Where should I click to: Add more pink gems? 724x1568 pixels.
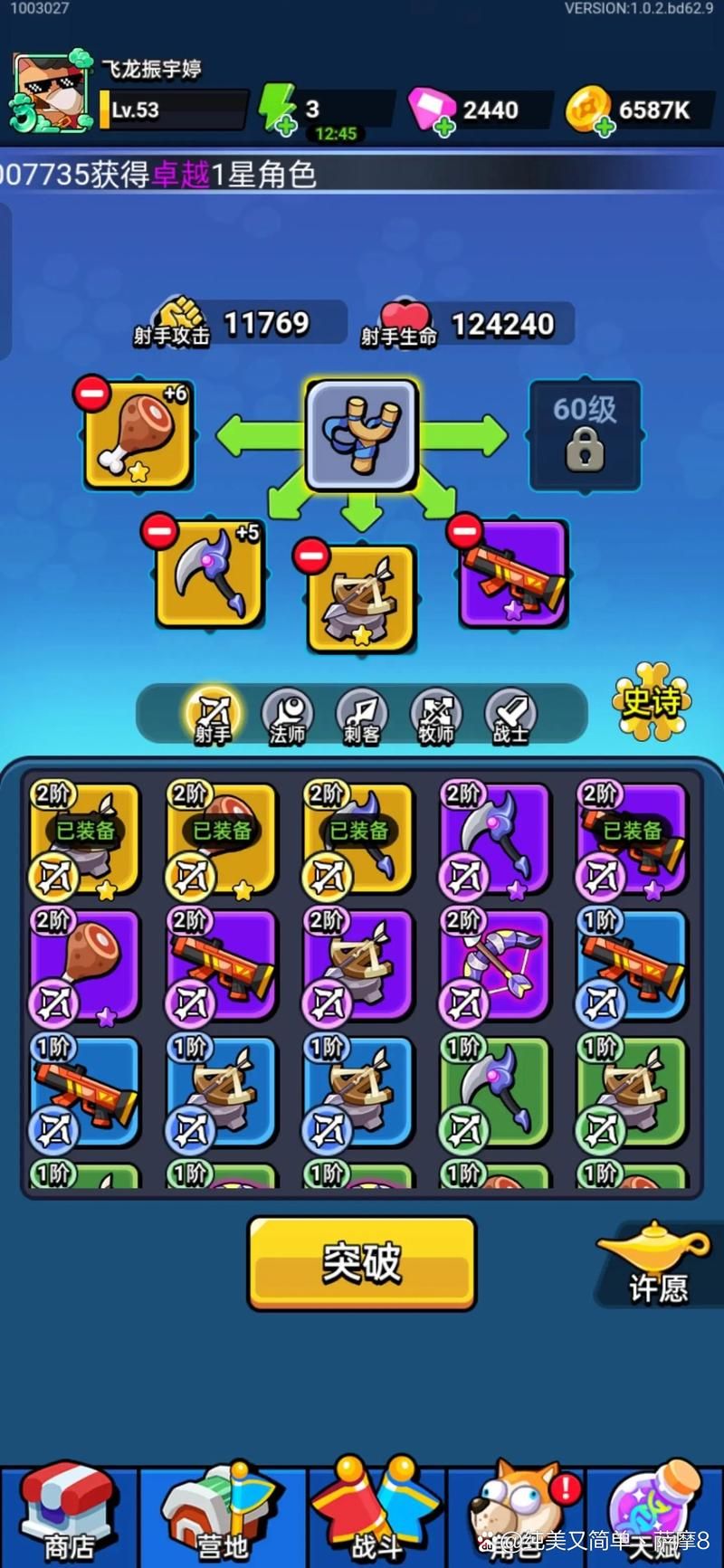pyautogui.click(x=443, y=127)
